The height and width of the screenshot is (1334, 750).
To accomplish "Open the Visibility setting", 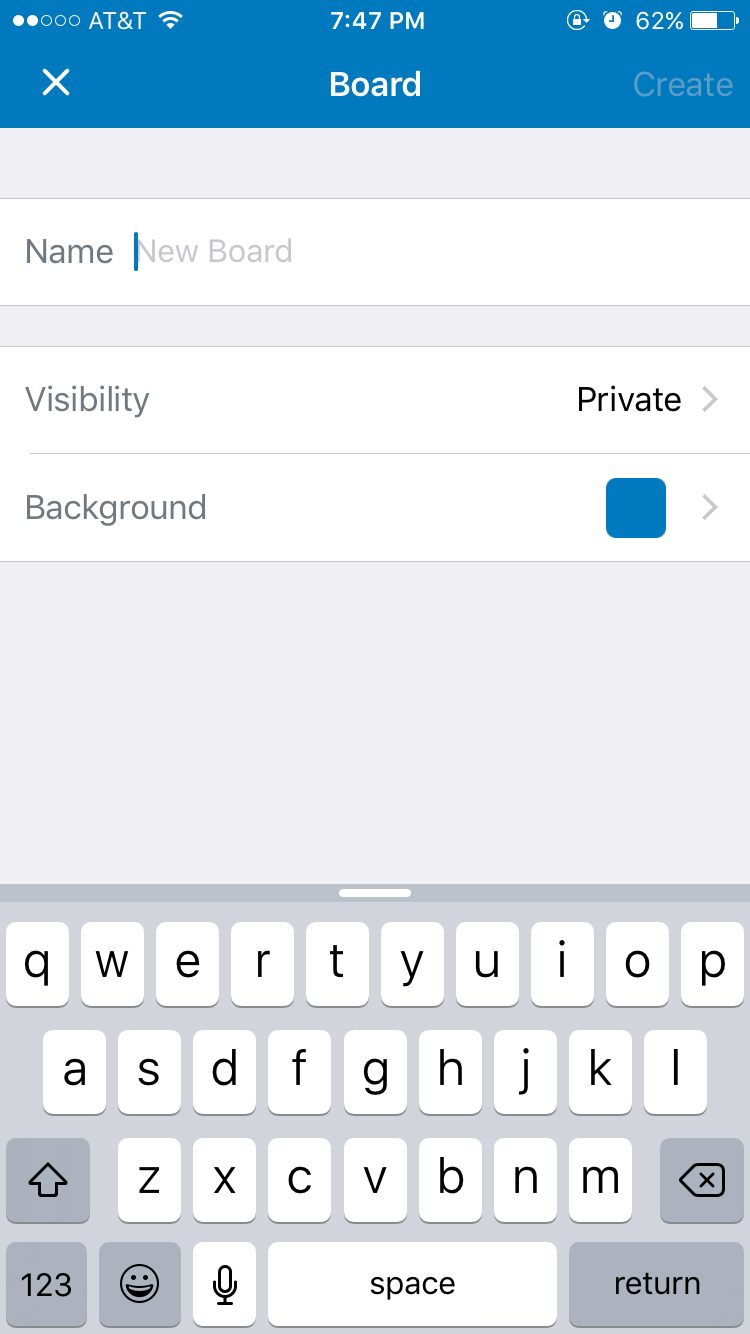I will [x=375, y=400].
